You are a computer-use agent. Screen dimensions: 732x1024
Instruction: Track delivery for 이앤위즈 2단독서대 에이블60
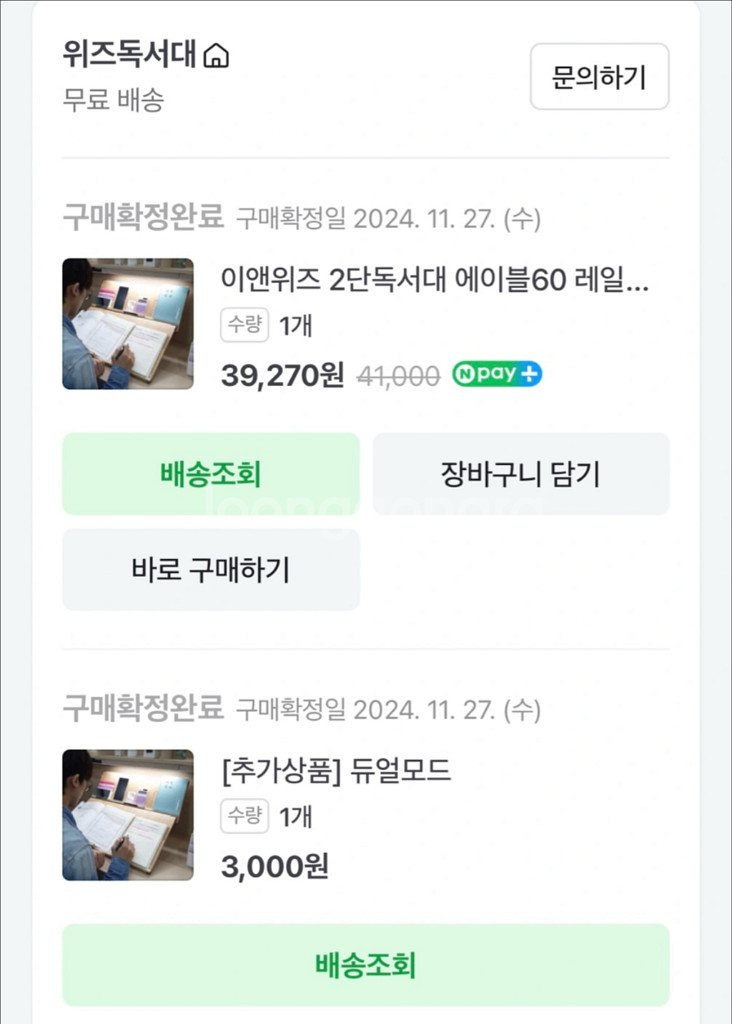(210, 473)
